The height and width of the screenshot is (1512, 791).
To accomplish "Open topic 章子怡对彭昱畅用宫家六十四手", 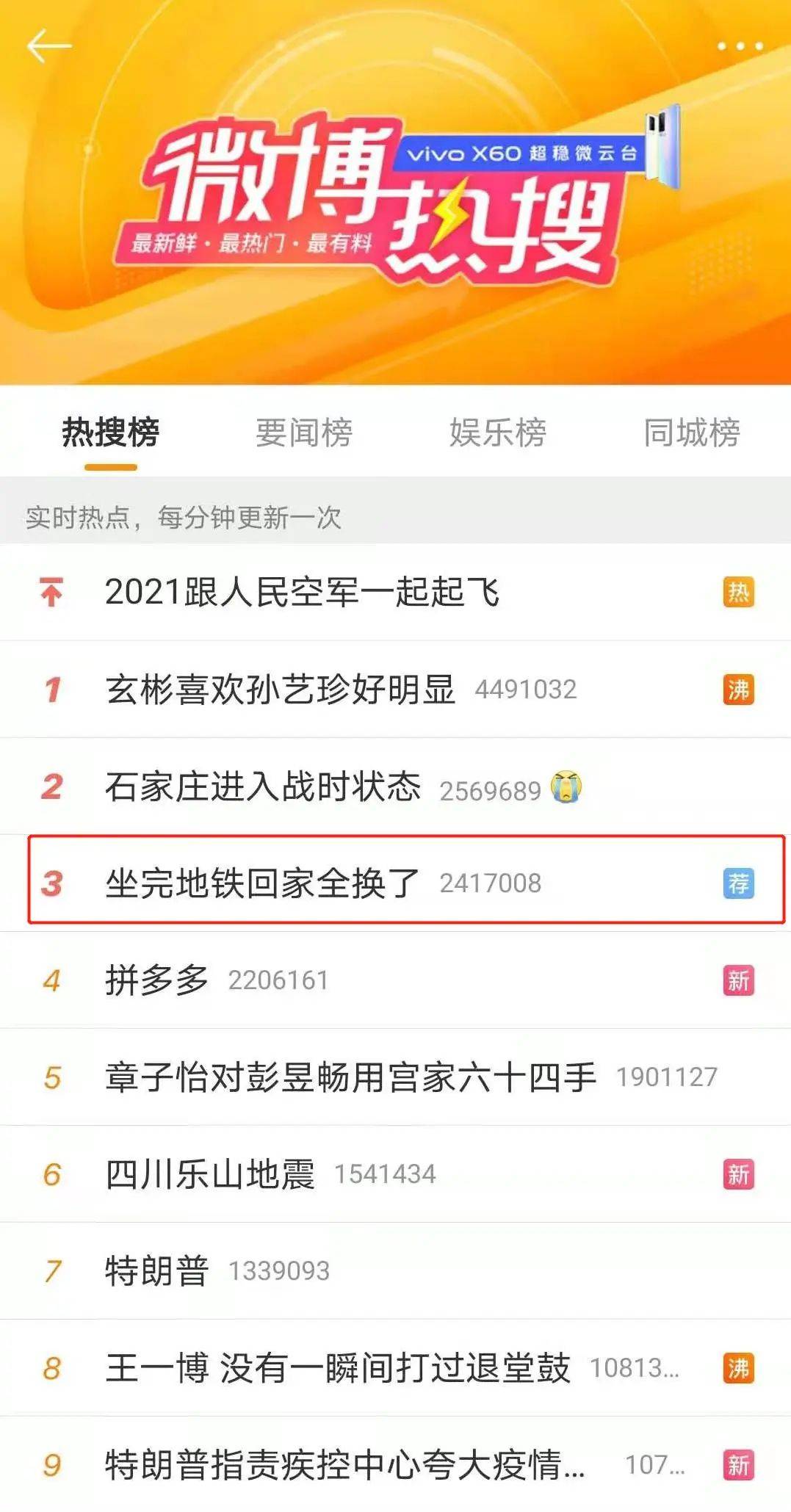I will (x=395, y=1077).
